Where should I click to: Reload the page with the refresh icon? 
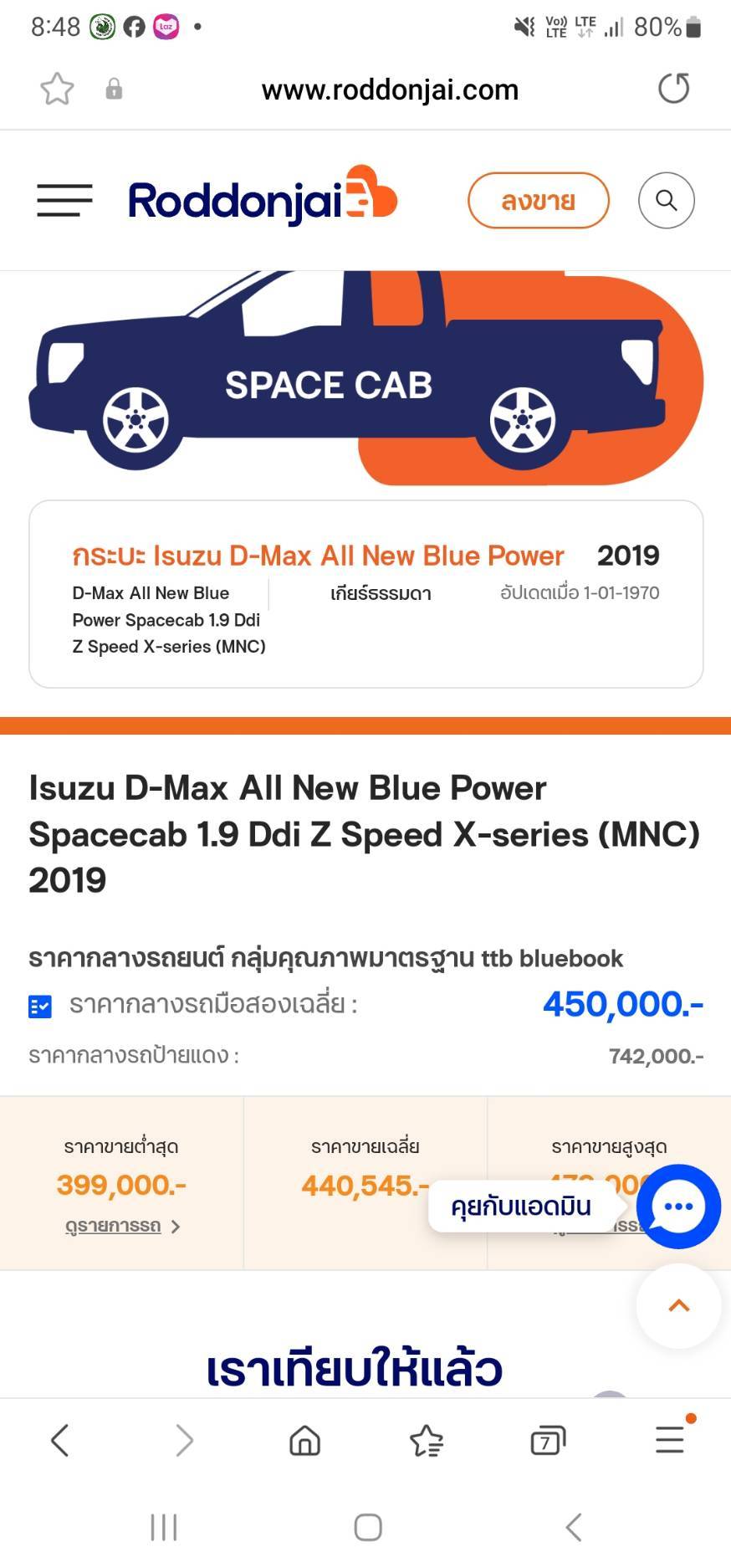click(x=673, y=89)
